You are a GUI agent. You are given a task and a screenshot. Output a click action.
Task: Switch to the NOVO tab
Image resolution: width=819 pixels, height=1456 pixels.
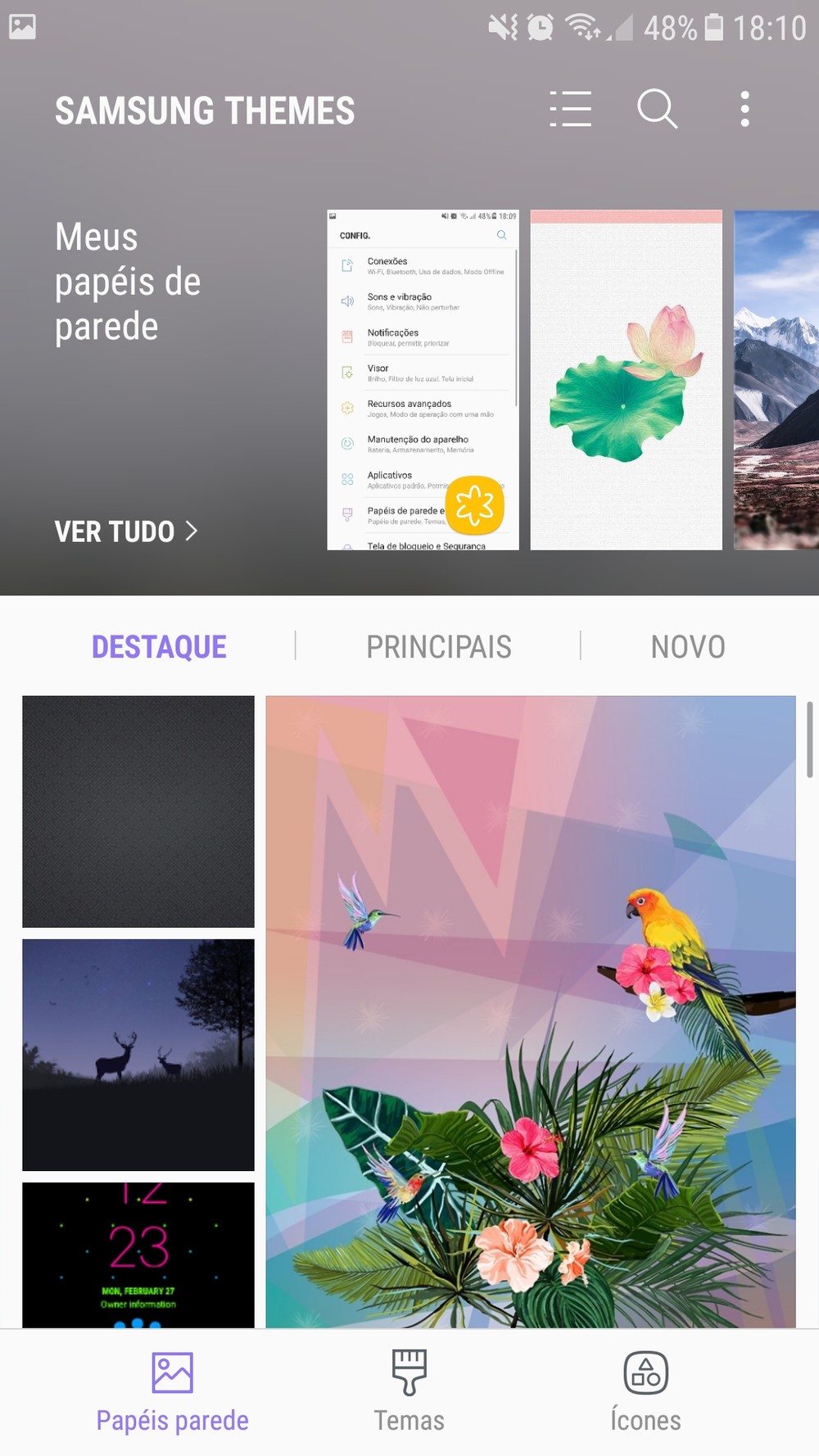(x=688, y=647)
